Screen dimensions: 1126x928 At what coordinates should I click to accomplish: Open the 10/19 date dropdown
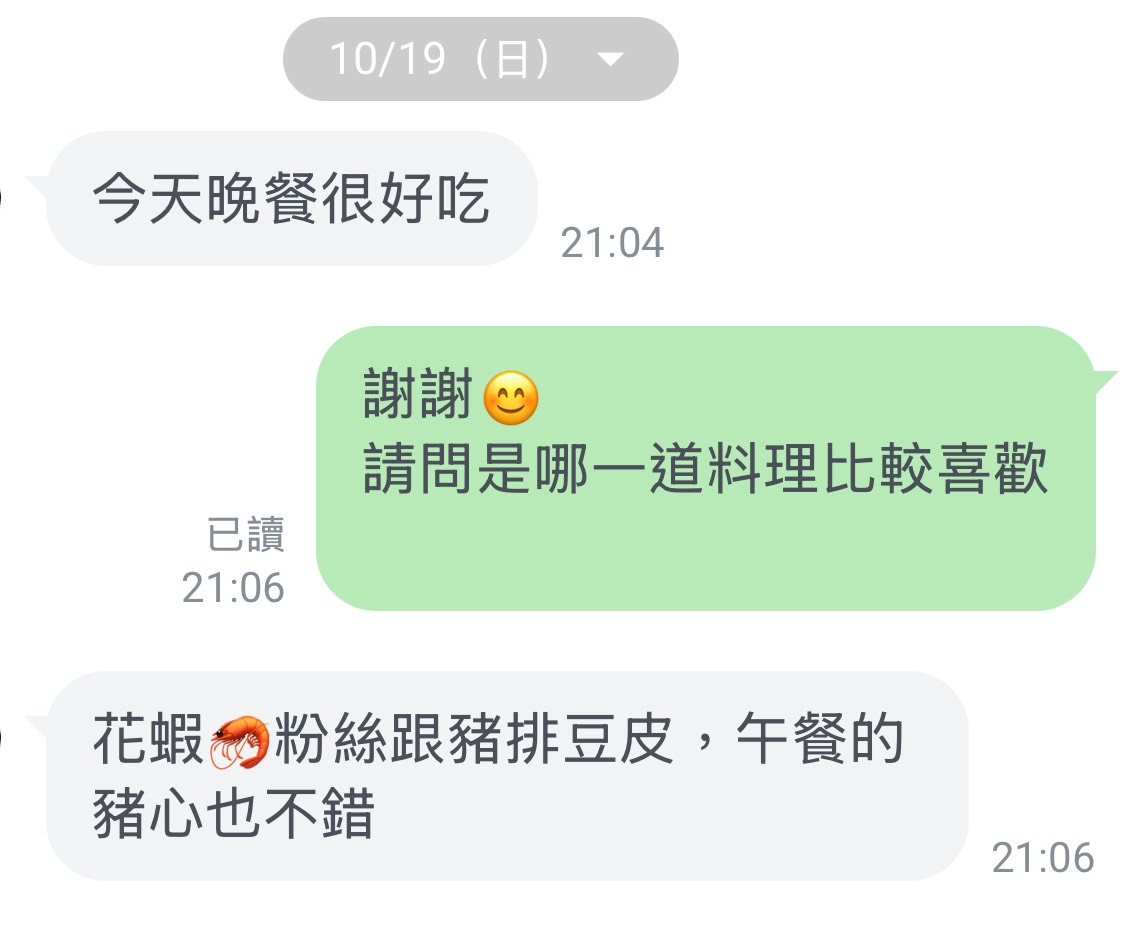click(481, 59)
